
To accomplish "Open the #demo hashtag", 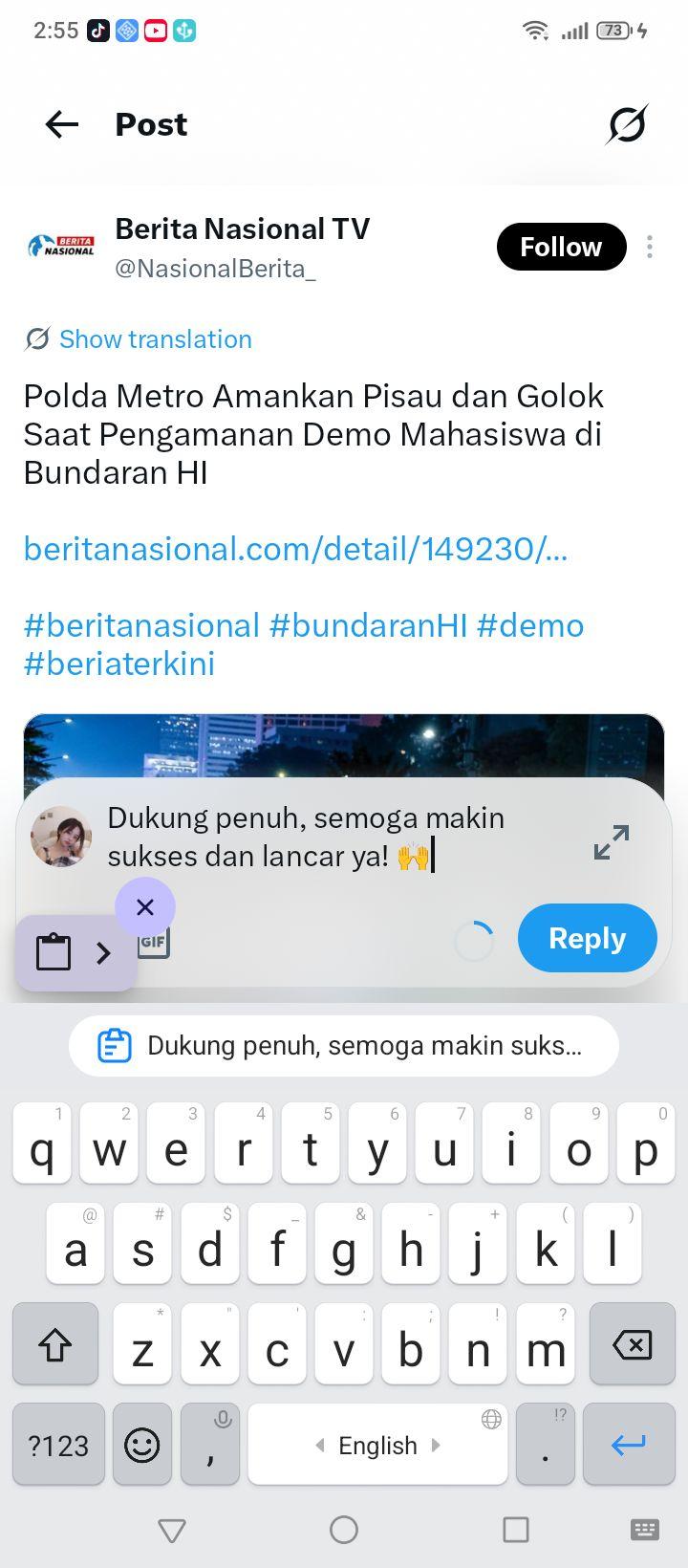I will (530, 625).
